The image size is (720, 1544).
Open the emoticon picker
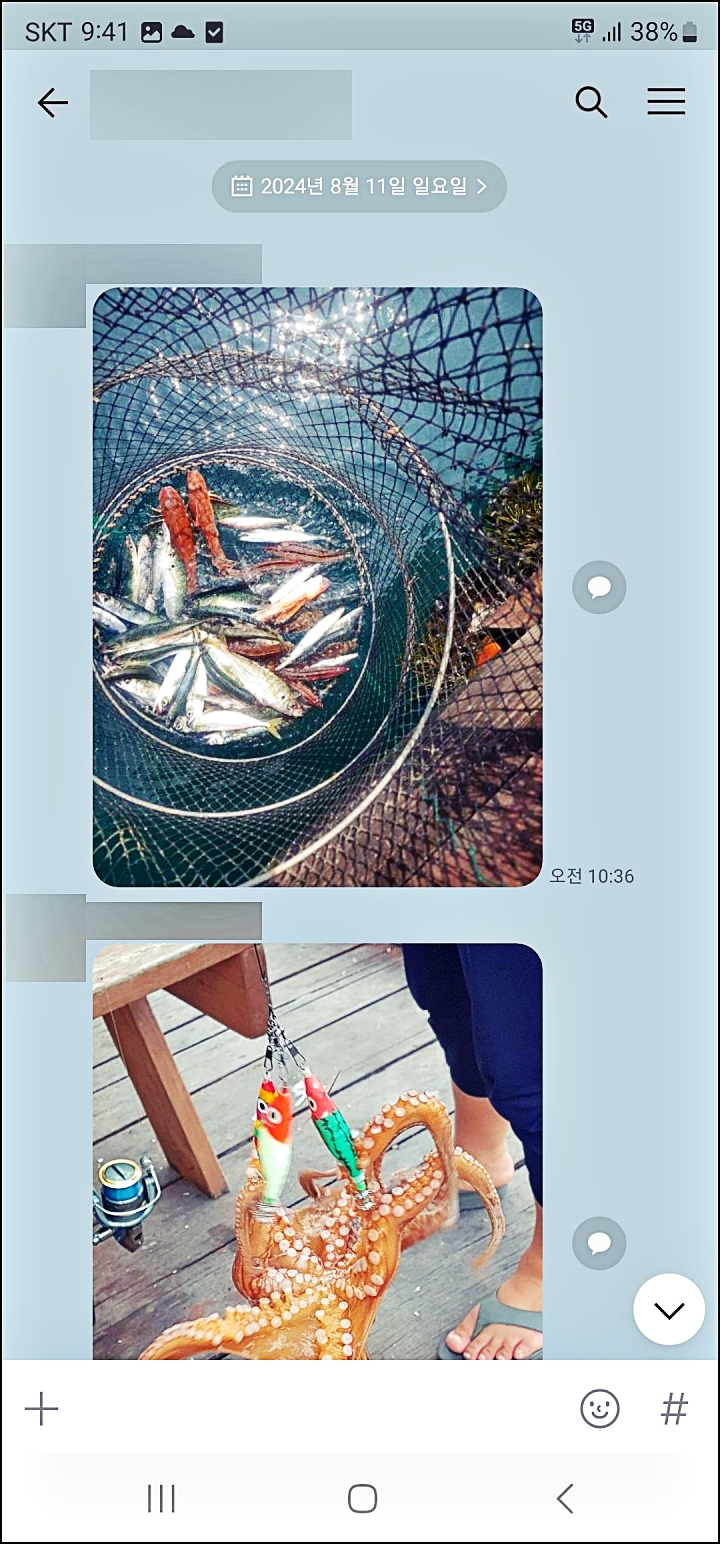point(600,1409)
